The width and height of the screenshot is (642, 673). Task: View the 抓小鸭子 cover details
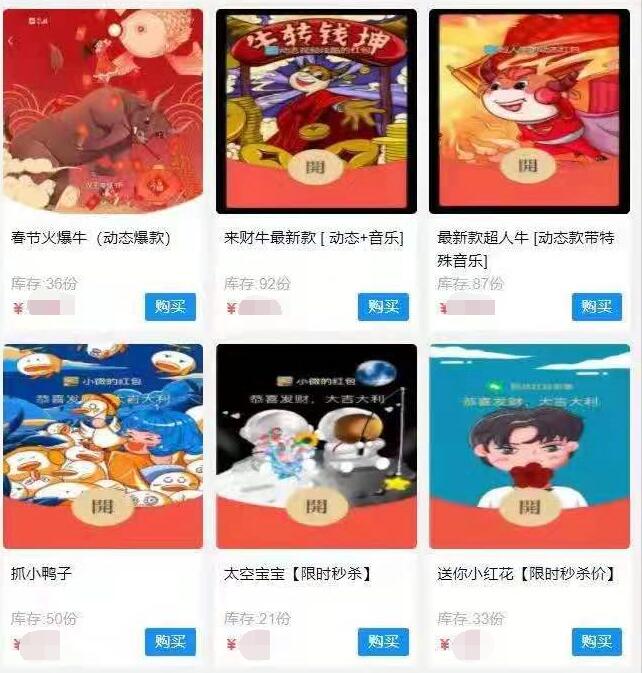click(103, 445)
